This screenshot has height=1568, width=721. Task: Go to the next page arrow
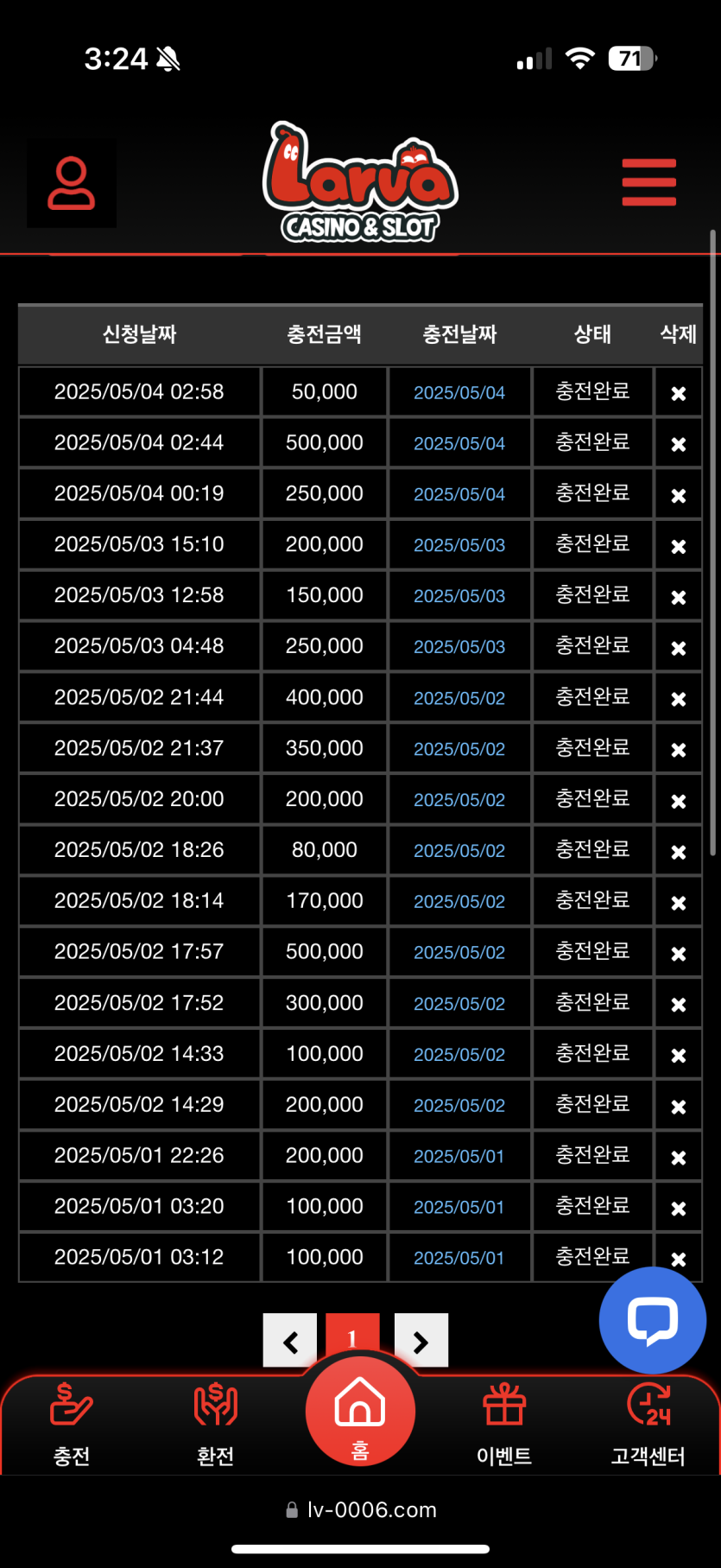point(421,1341)
